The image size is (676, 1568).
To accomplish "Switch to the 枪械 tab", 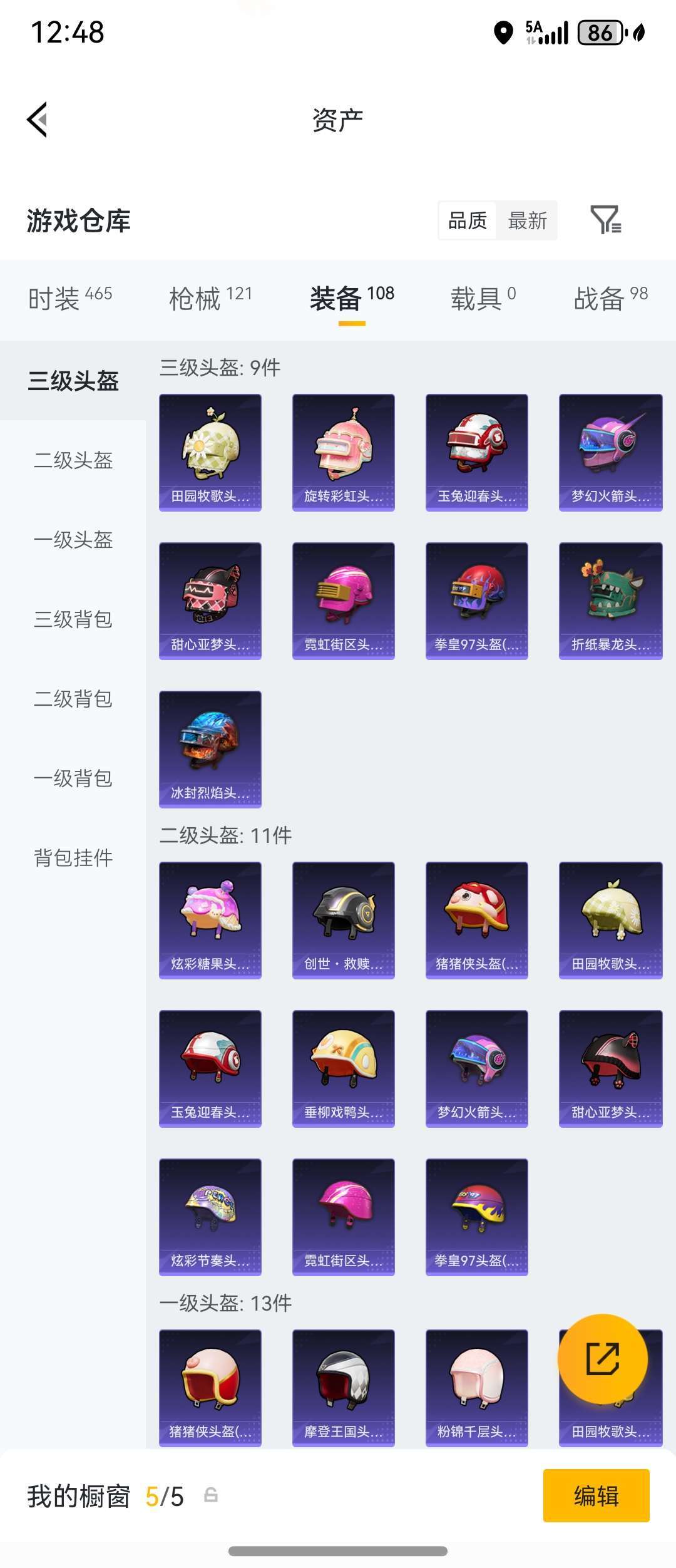I will pos(210,298).
